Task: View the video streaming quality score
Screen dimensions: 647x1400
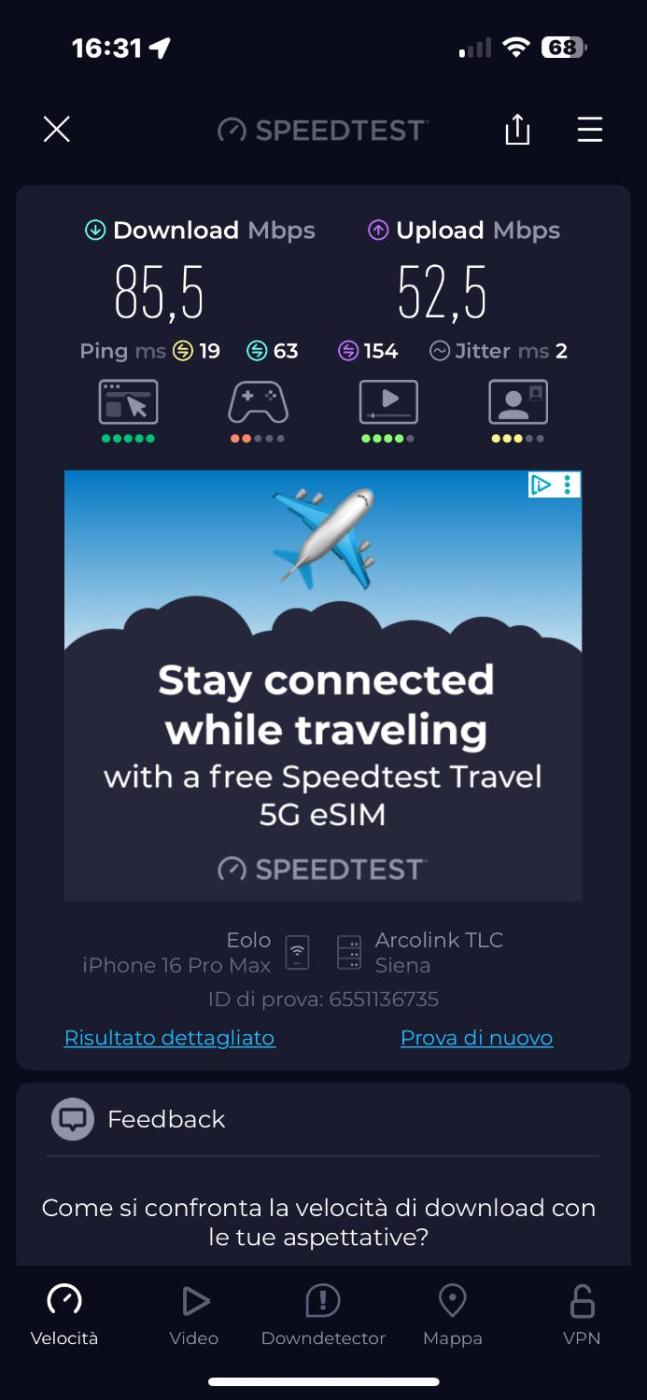Action: click(388, 408)
